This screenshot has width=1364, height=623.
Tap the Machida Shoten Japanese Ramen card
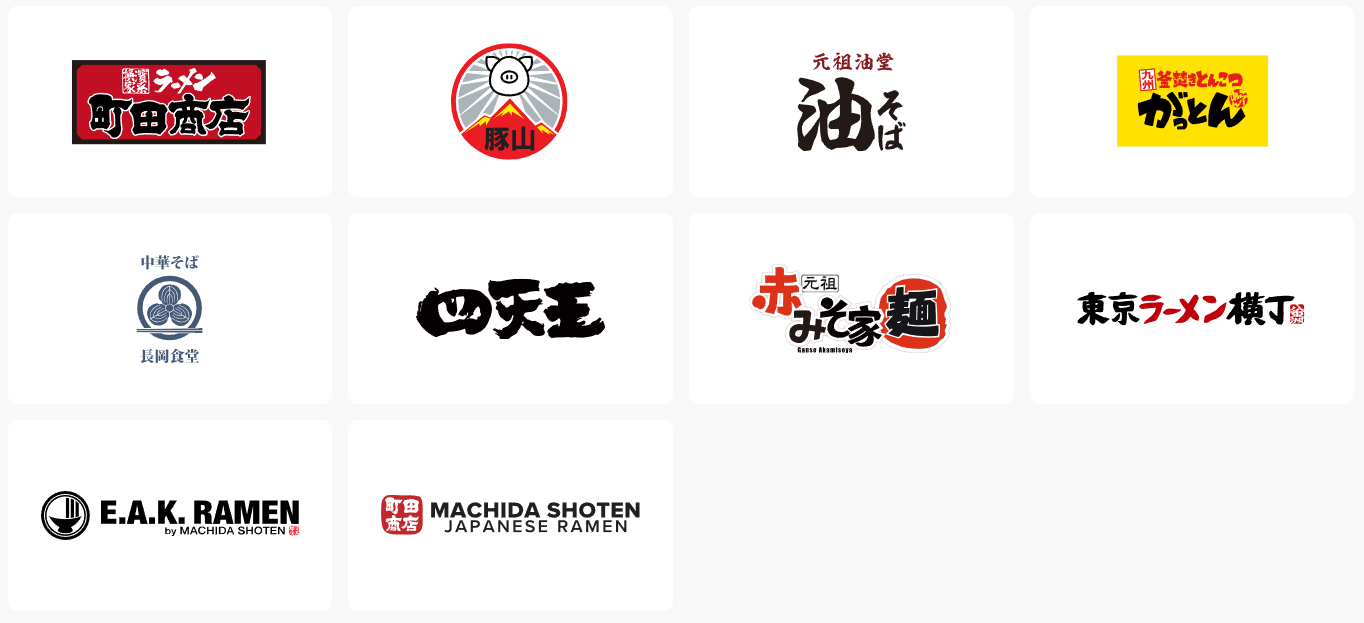point(510,516)
